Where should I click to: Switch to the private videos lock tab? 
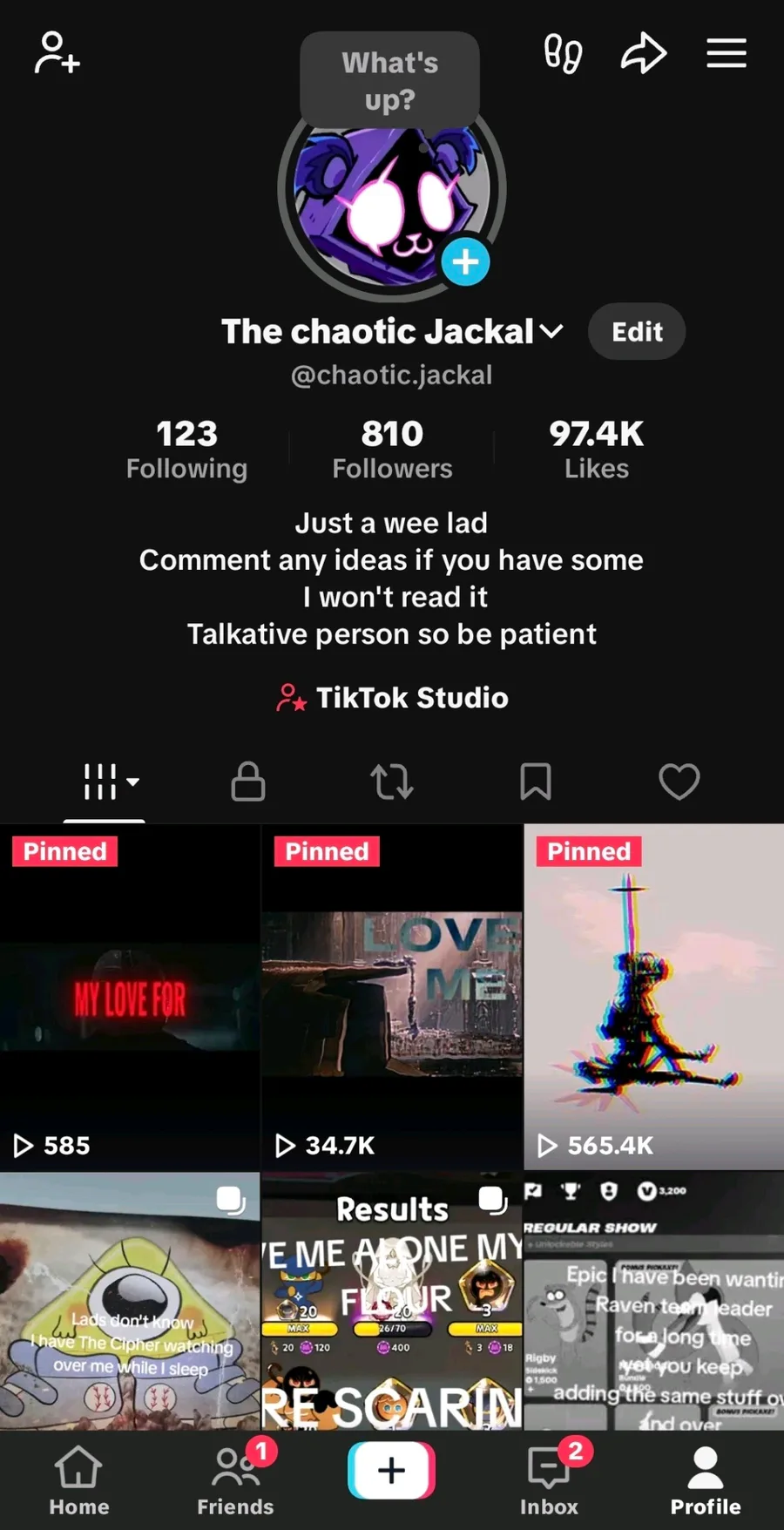(248, 782)
